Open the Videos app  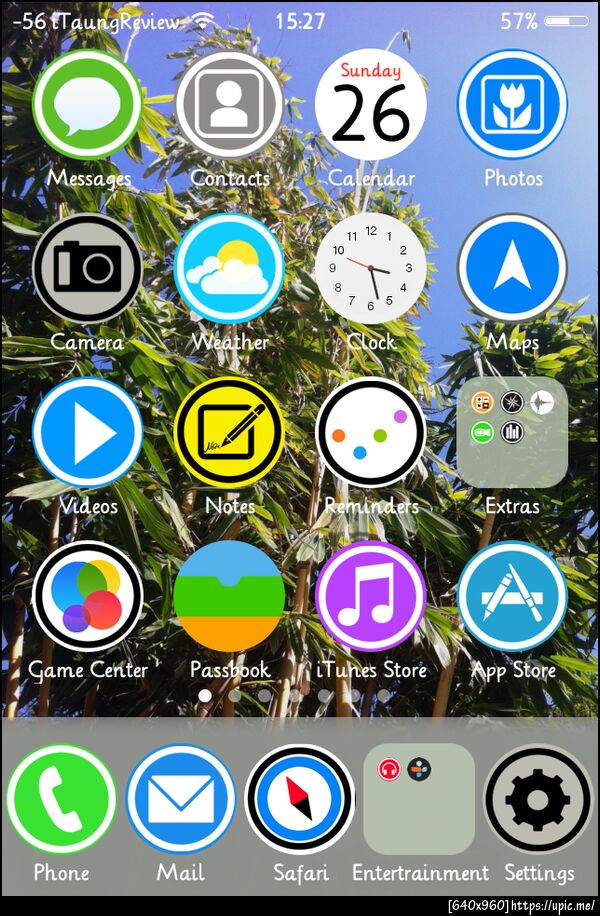[88, 432]
